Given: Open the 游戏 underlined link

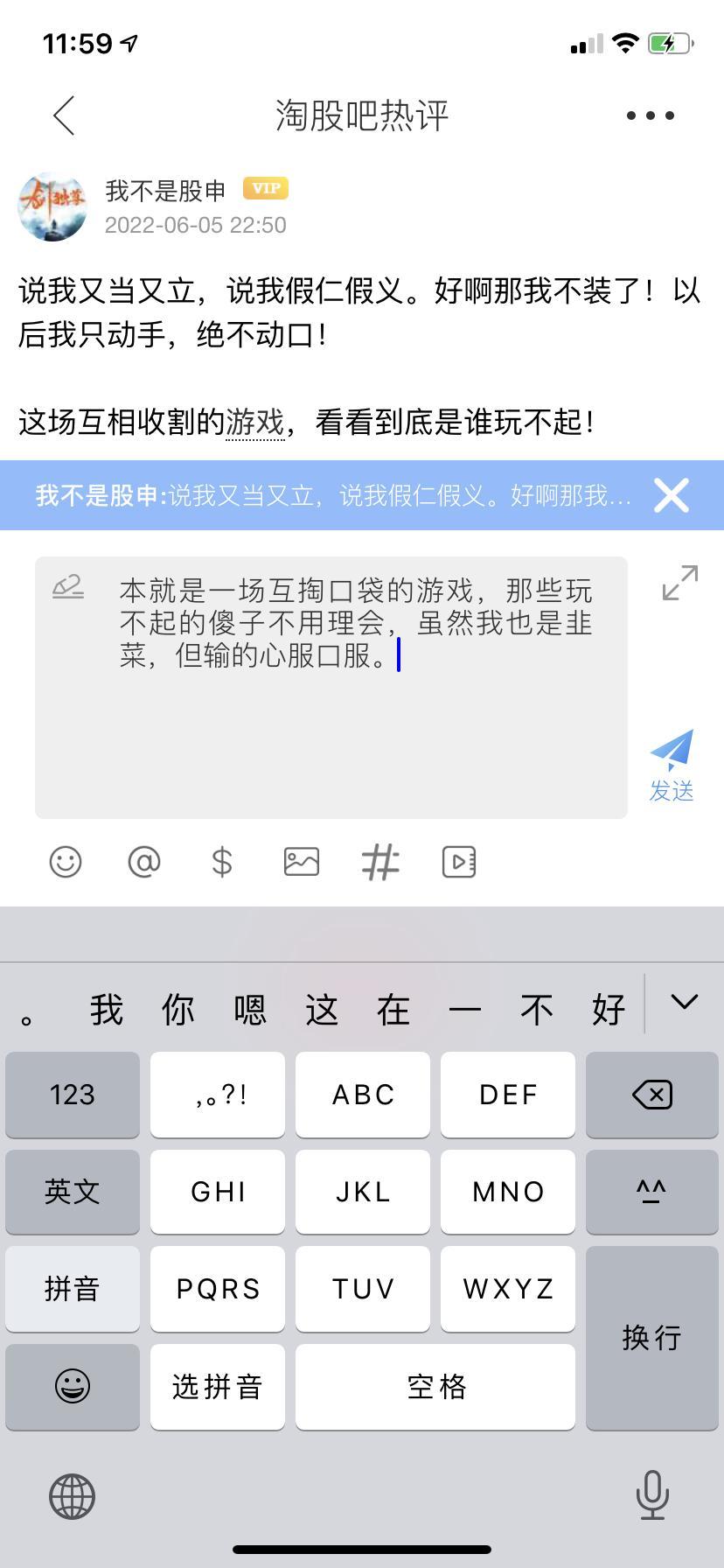Looking at the screenshot, I should pyautogui.click(x=255, y=423).
